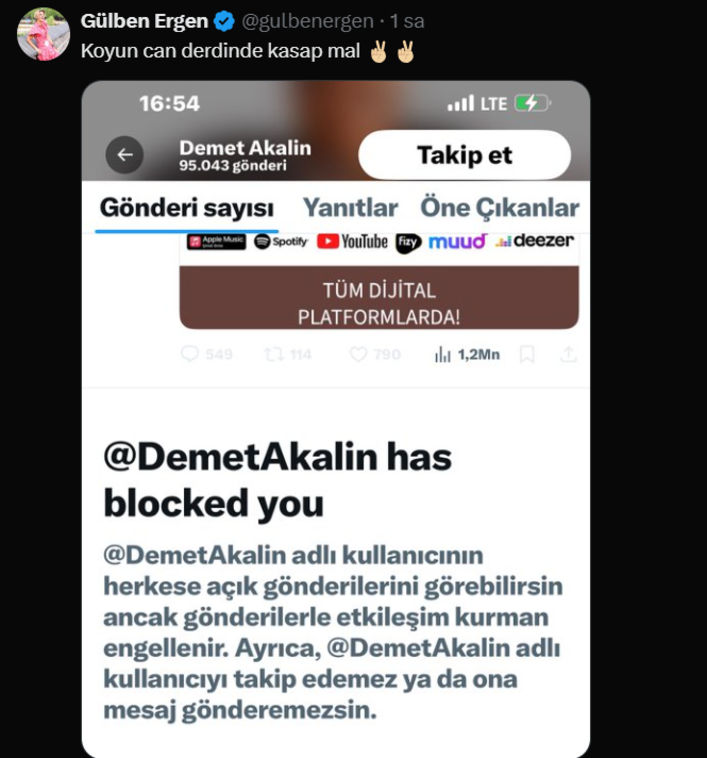
Task: Open the tweet's attached screenshot image
Action: 335,420
